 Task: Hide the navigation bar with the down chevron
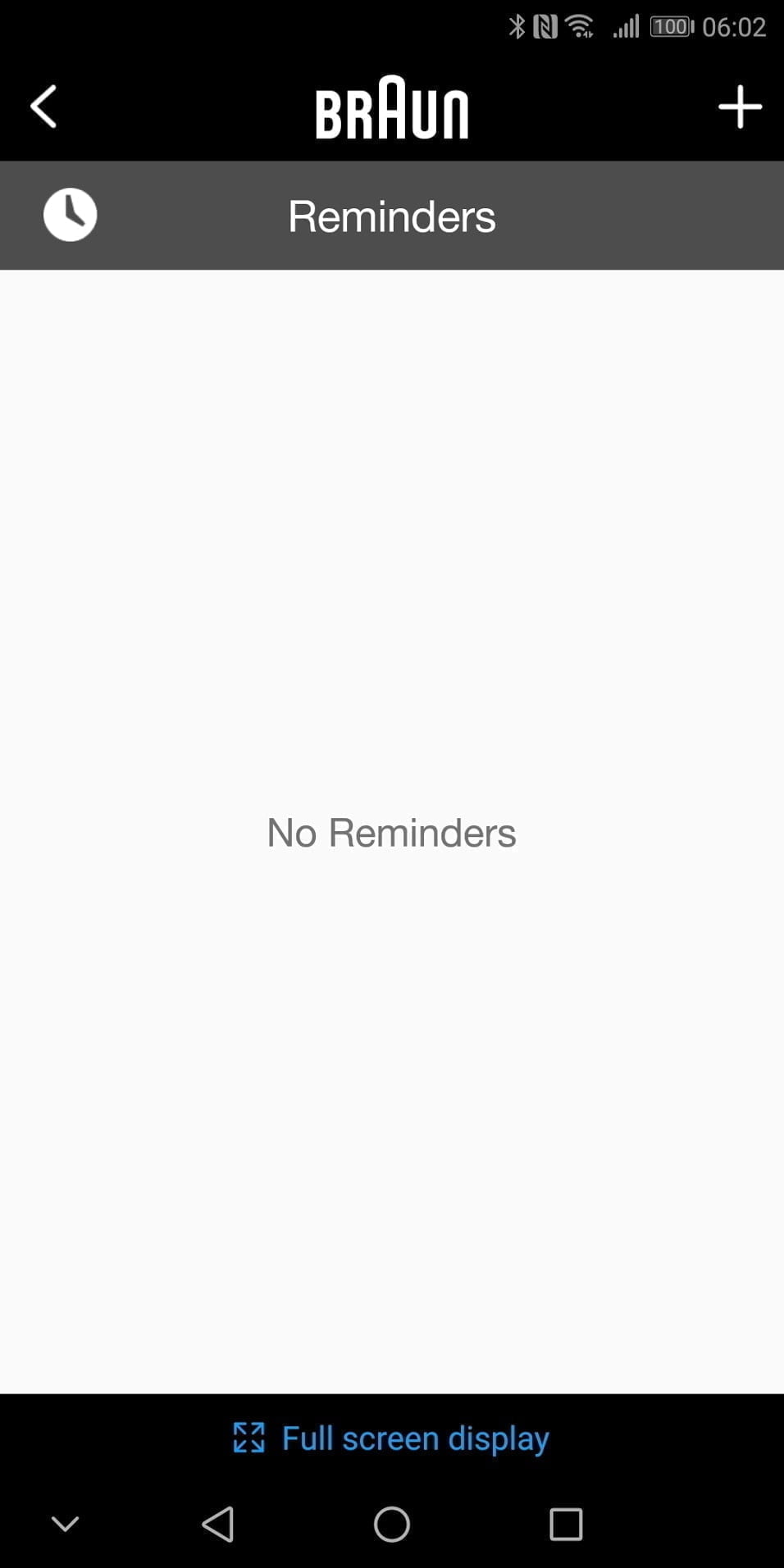pyautogui.click(x=65, y=1524)
